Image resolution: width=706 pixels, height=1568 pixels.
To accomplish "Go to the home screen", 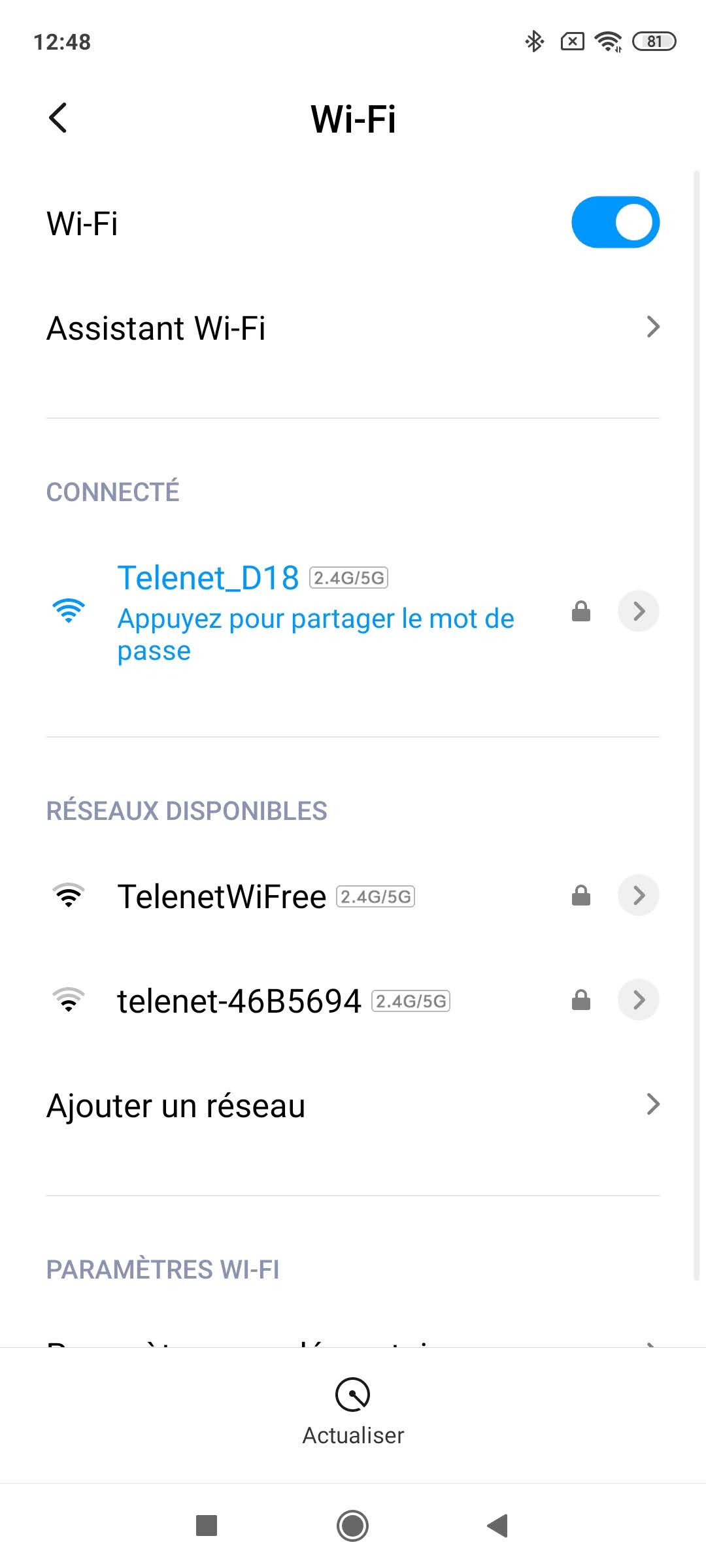I will (x=353, y=1526).
